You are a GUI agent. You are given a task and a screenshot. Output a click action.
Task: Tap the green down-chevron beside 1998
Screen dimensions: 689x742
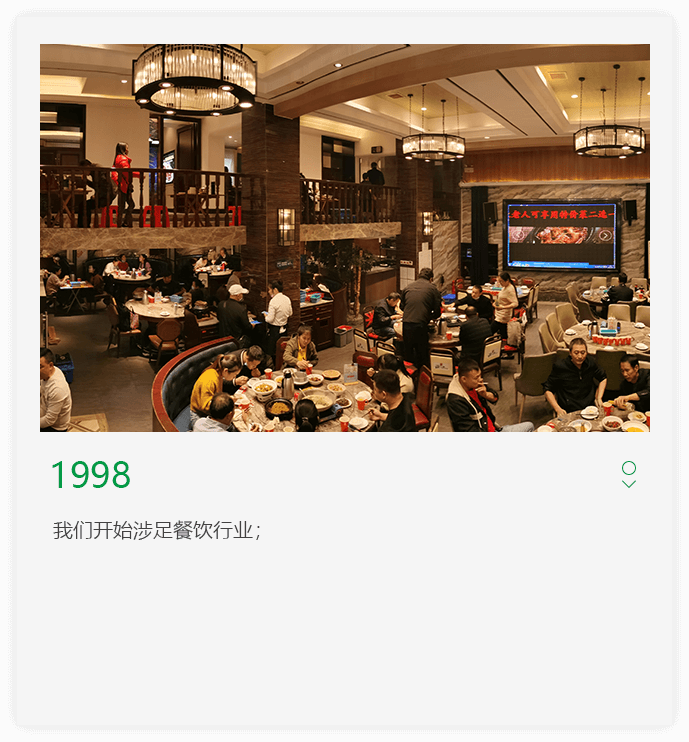pyautogui.click(x=629, y=484)
